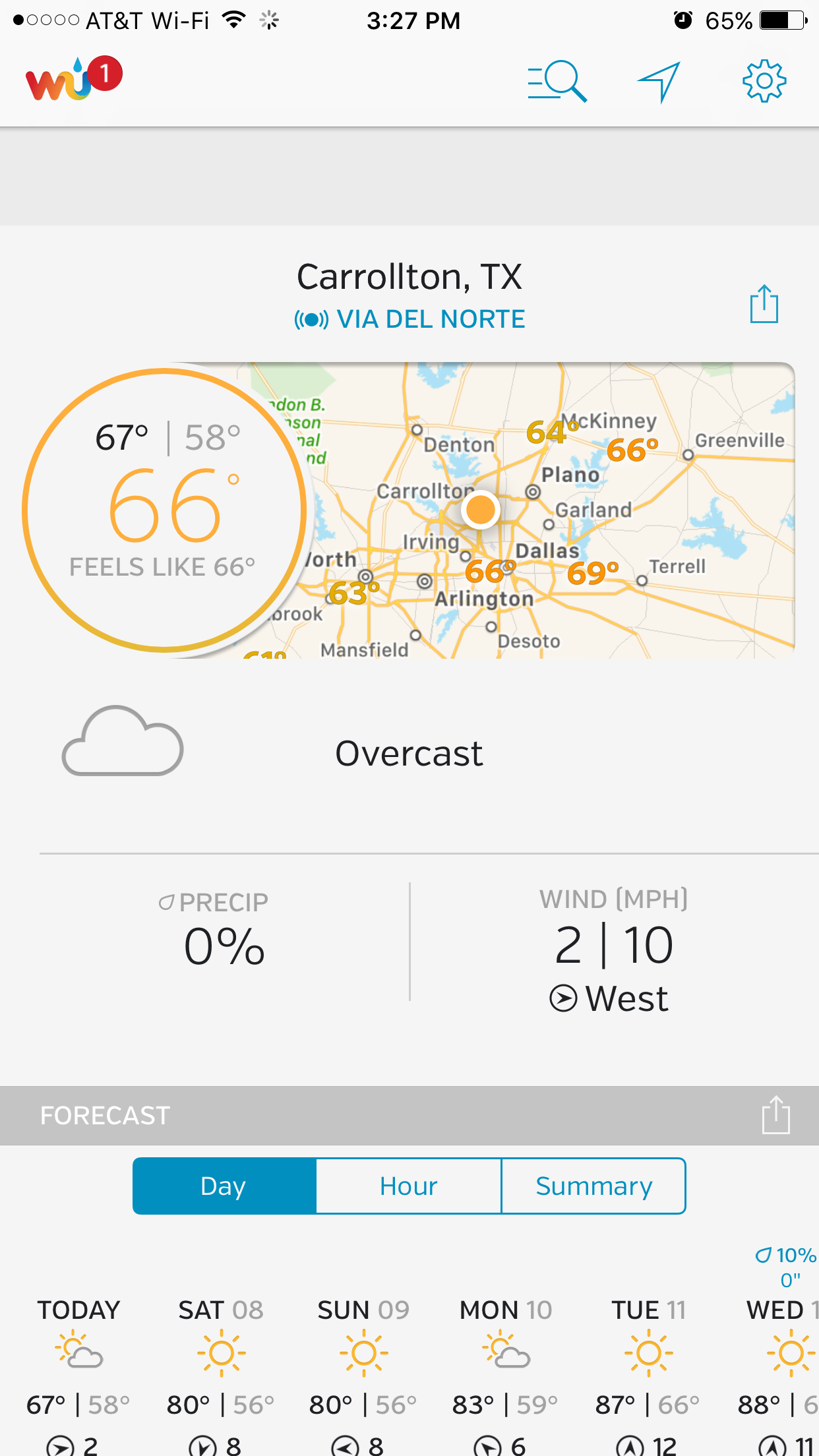Click the current location arrow icon

661,81
